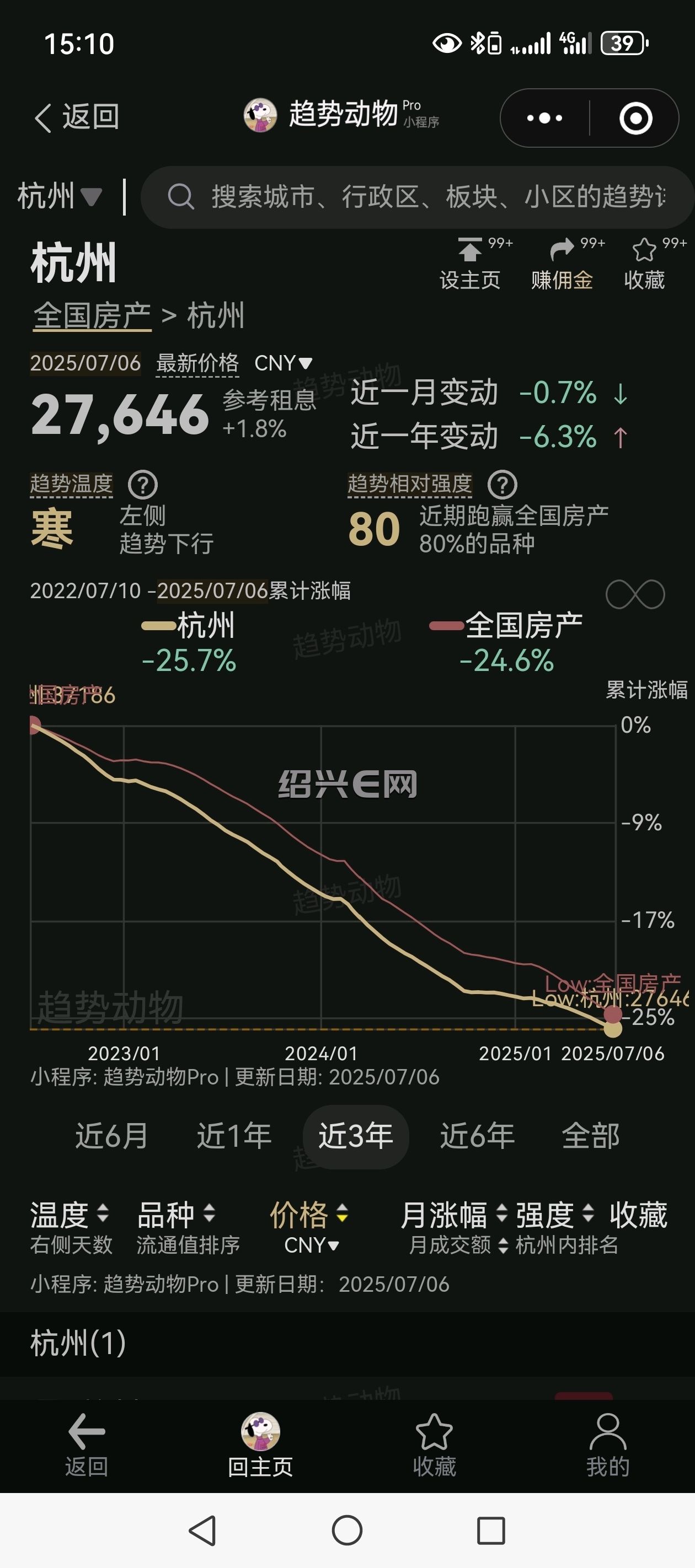Open the 全国房产 breadcrumb link

(92, 315)
